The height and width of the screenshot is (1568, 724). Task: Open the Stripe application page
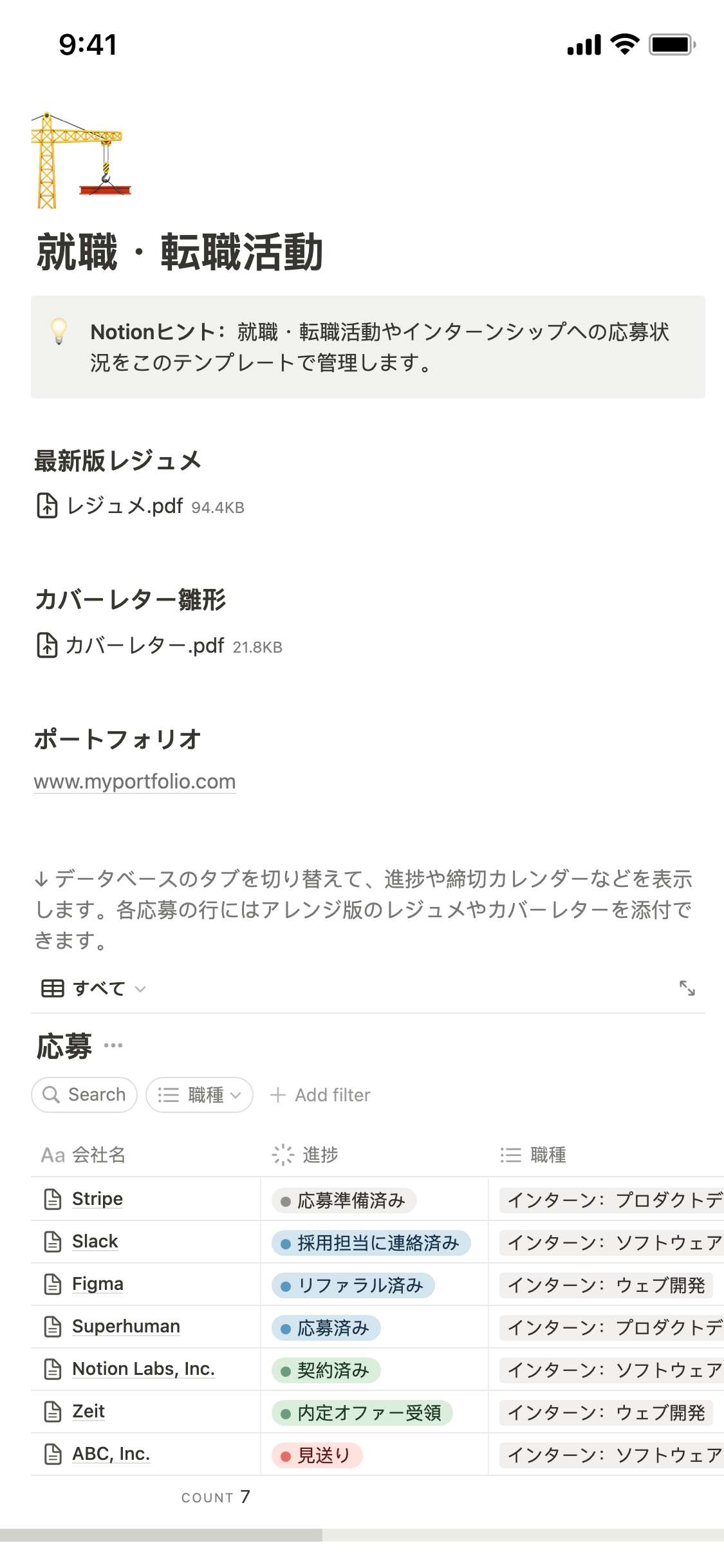click(x=97, y=1199)
